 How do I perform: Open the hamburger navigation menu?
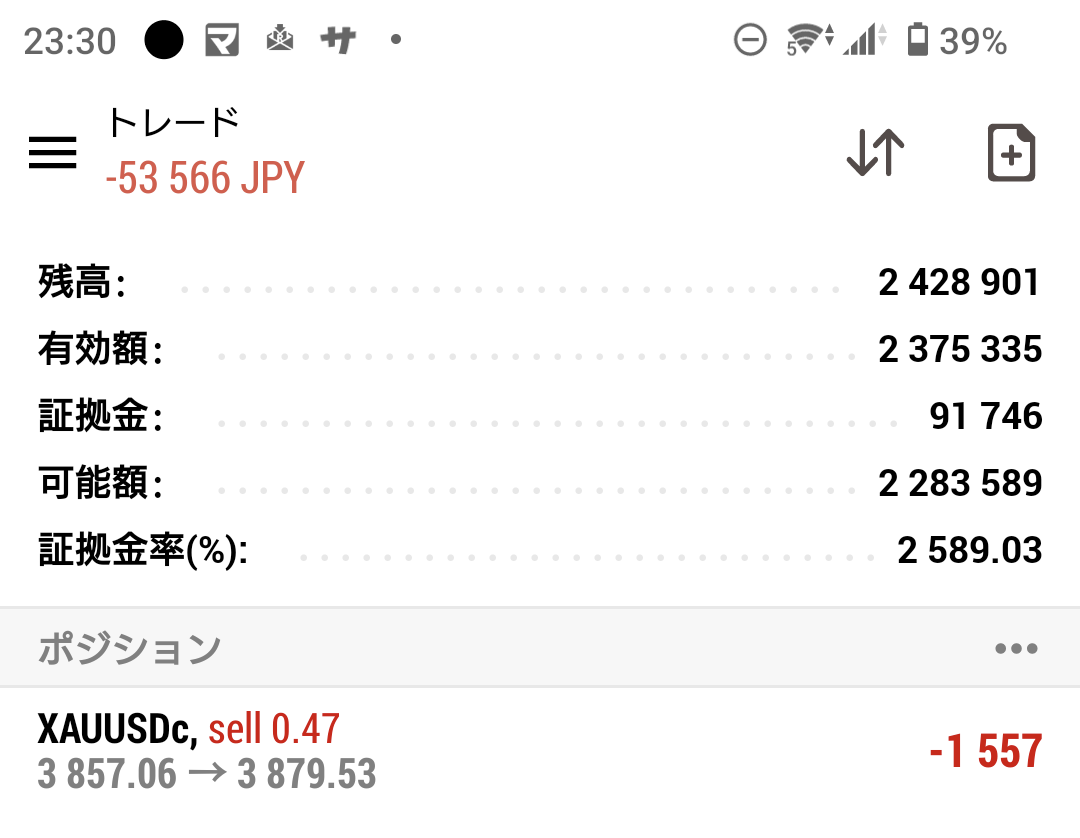(x=53, y=153)
